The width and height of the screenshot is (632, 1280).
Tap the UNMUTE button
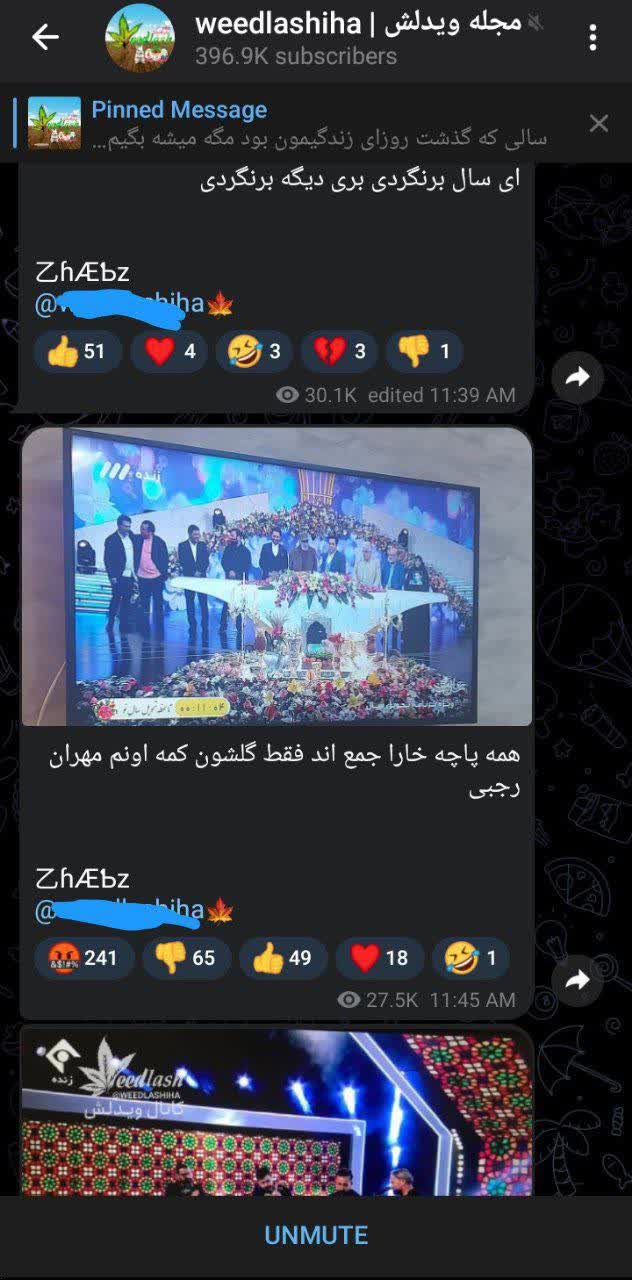tap(316, 1235)
